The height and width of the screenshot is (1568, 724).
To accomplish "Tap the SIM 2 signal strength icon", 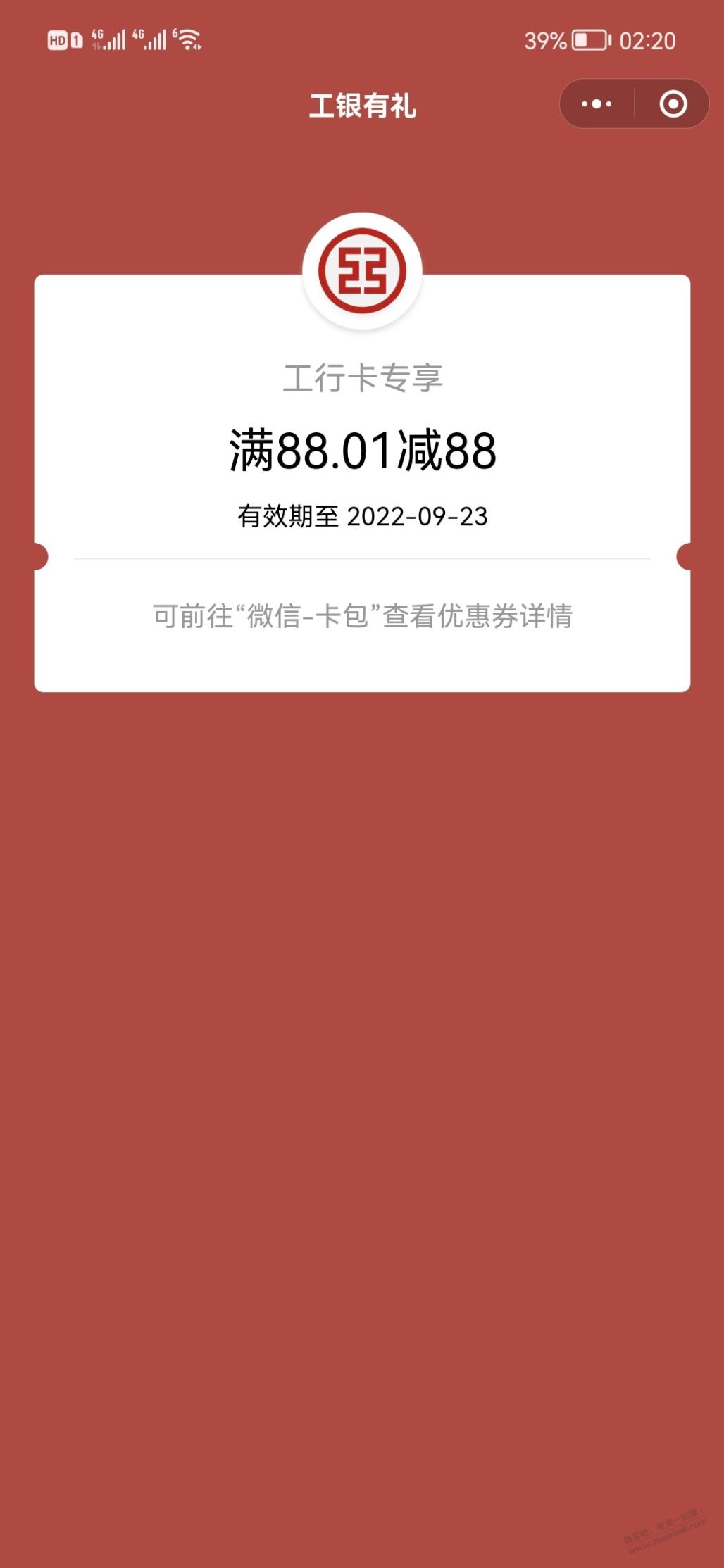I will [149, 40].
